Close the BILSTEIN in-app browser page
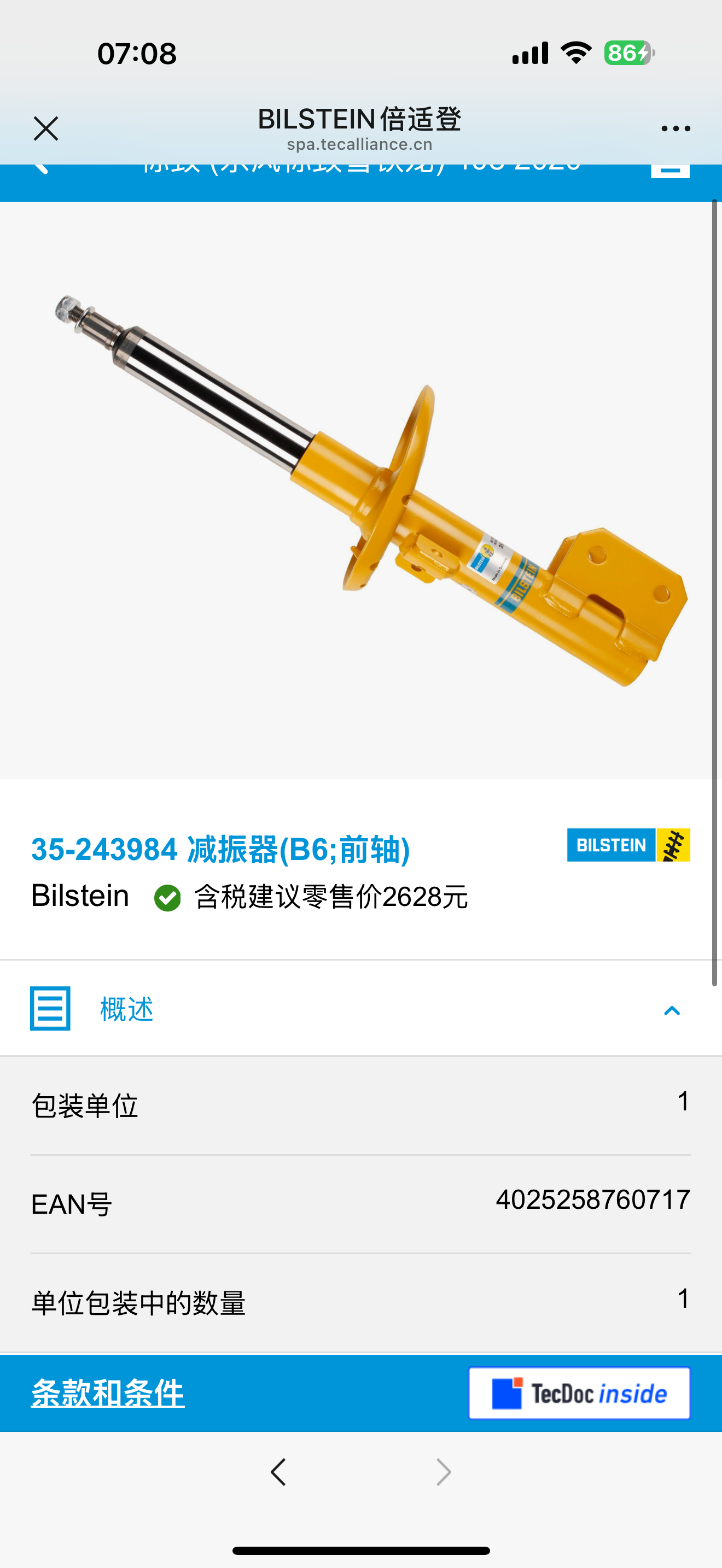The image size is (722, 1568). click(x=45, y=128)
